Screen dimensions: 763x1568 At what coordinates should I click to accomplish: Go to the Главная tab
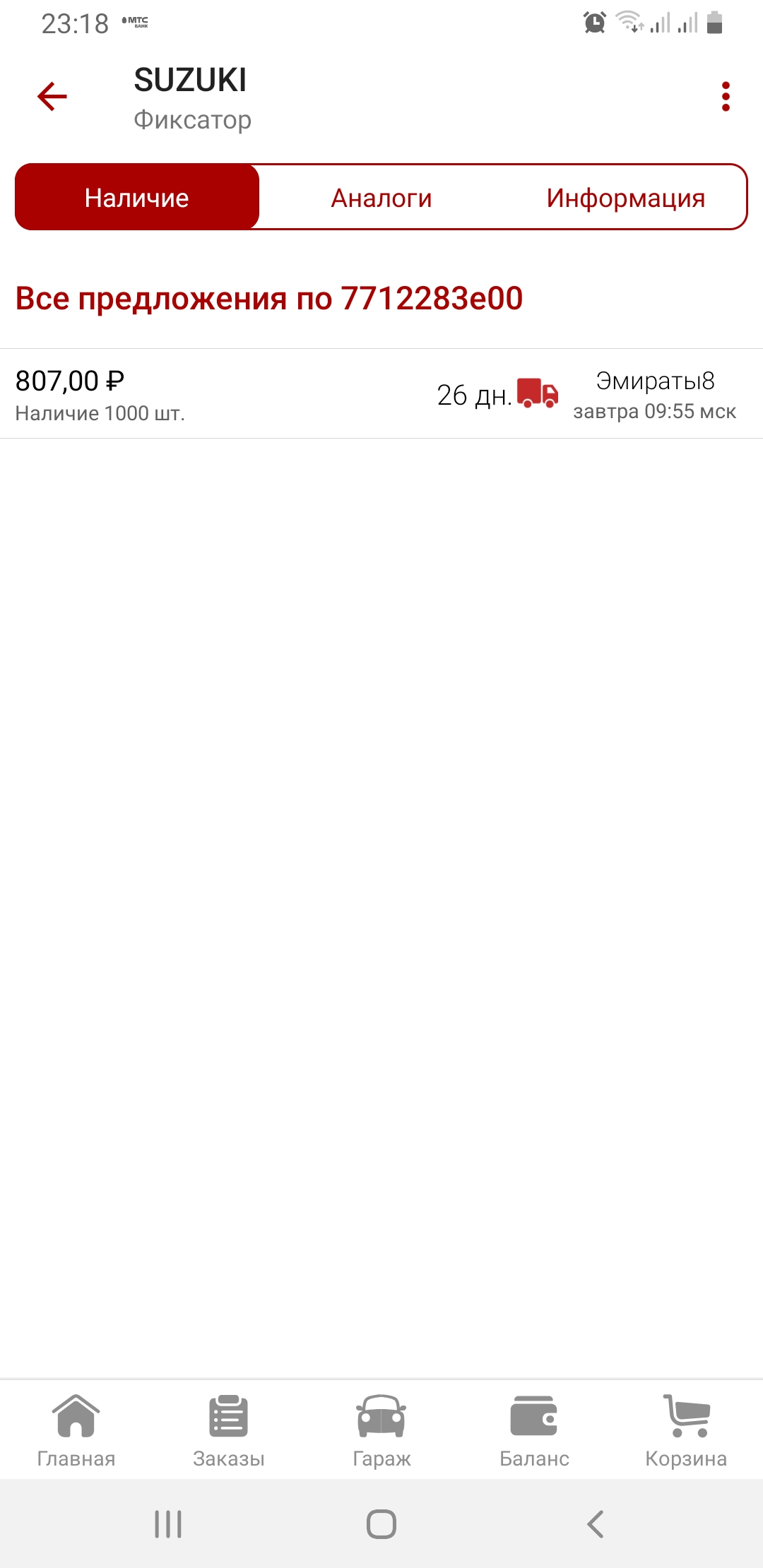tap(76, 1430)
